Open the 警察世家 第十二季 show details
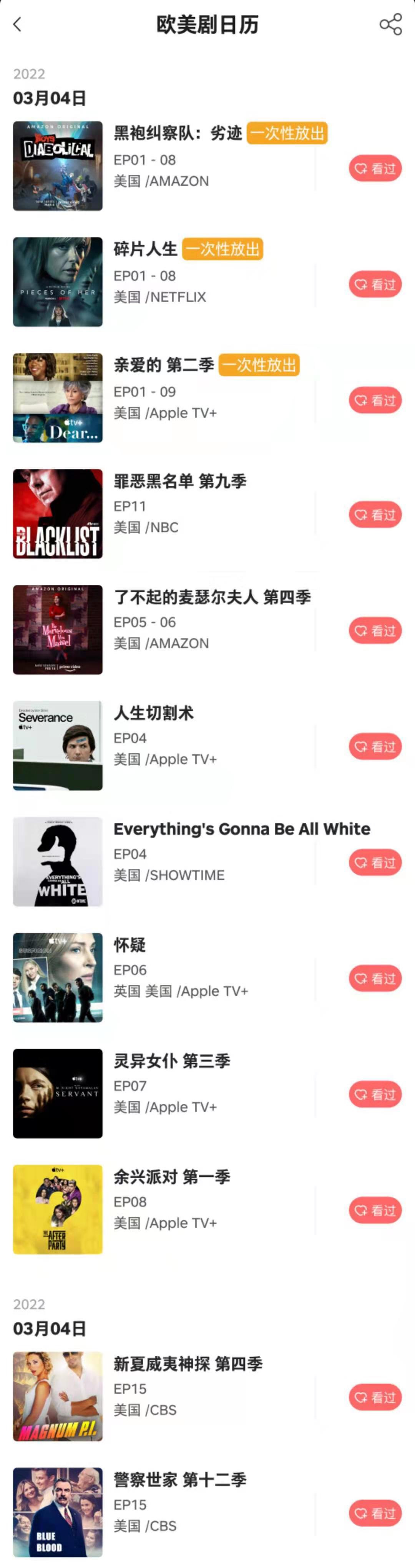 point(180,1480)
